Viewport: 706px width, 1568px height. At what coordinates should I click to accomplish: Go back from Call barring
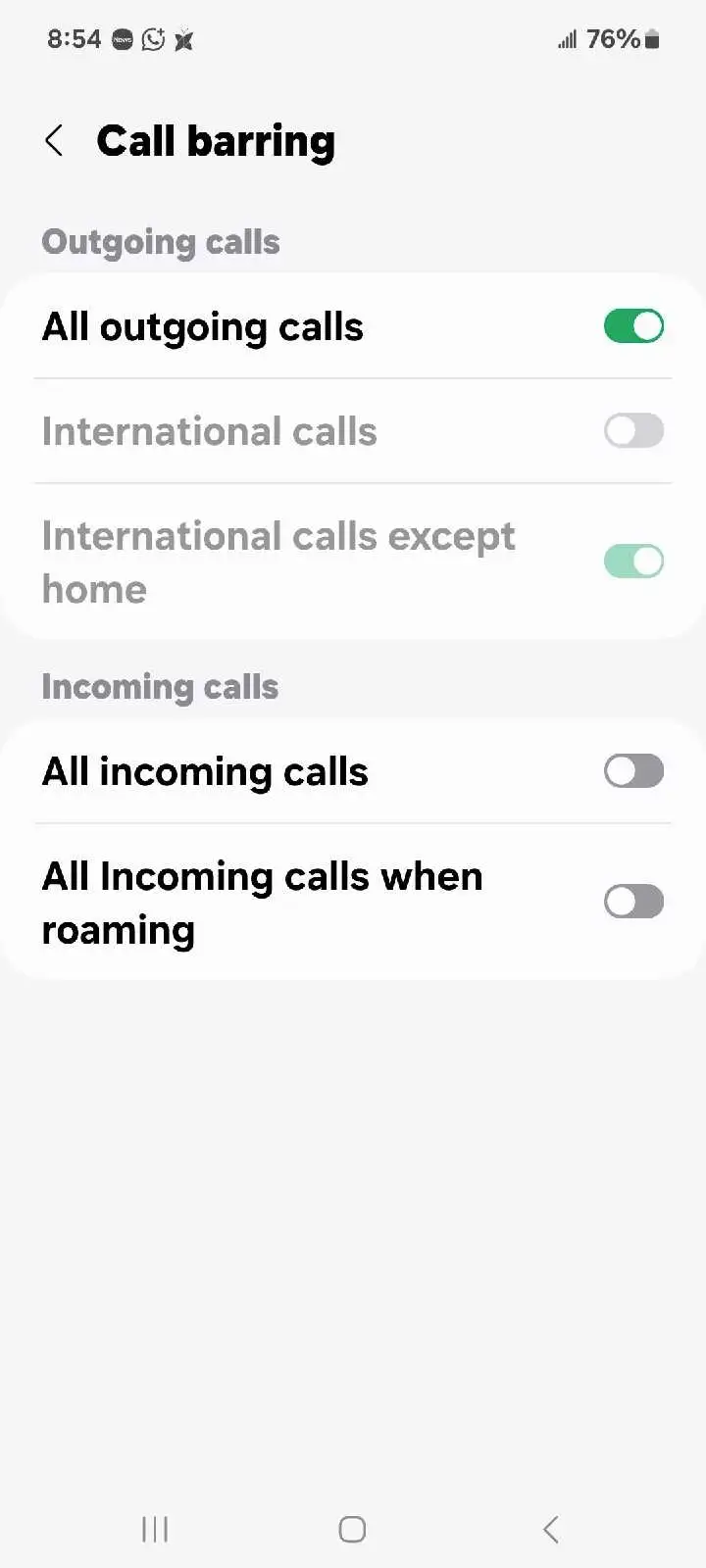coord(55,141)
